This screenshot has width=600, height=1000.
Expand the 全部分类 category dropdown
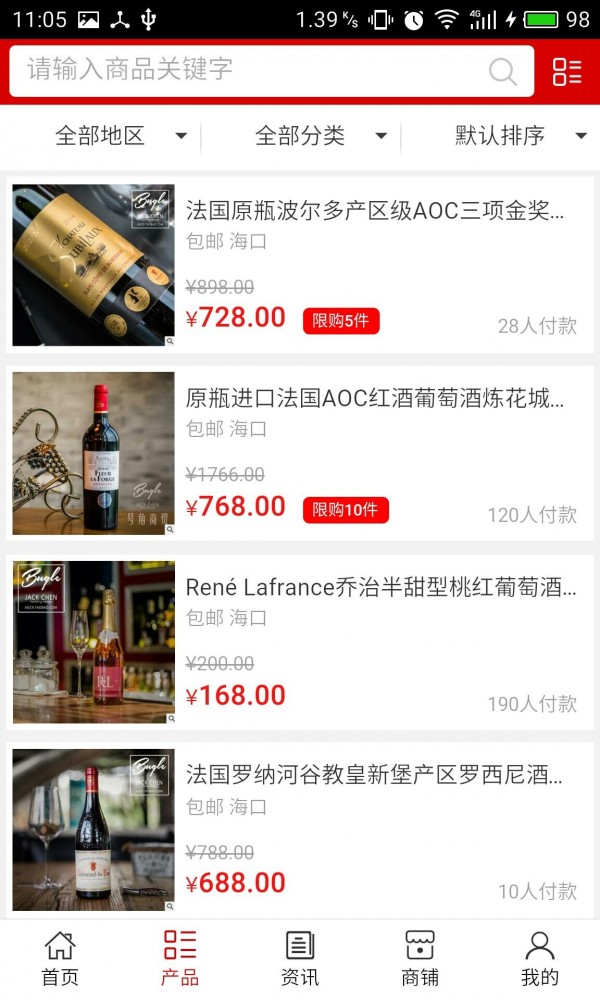click(320, 136)
